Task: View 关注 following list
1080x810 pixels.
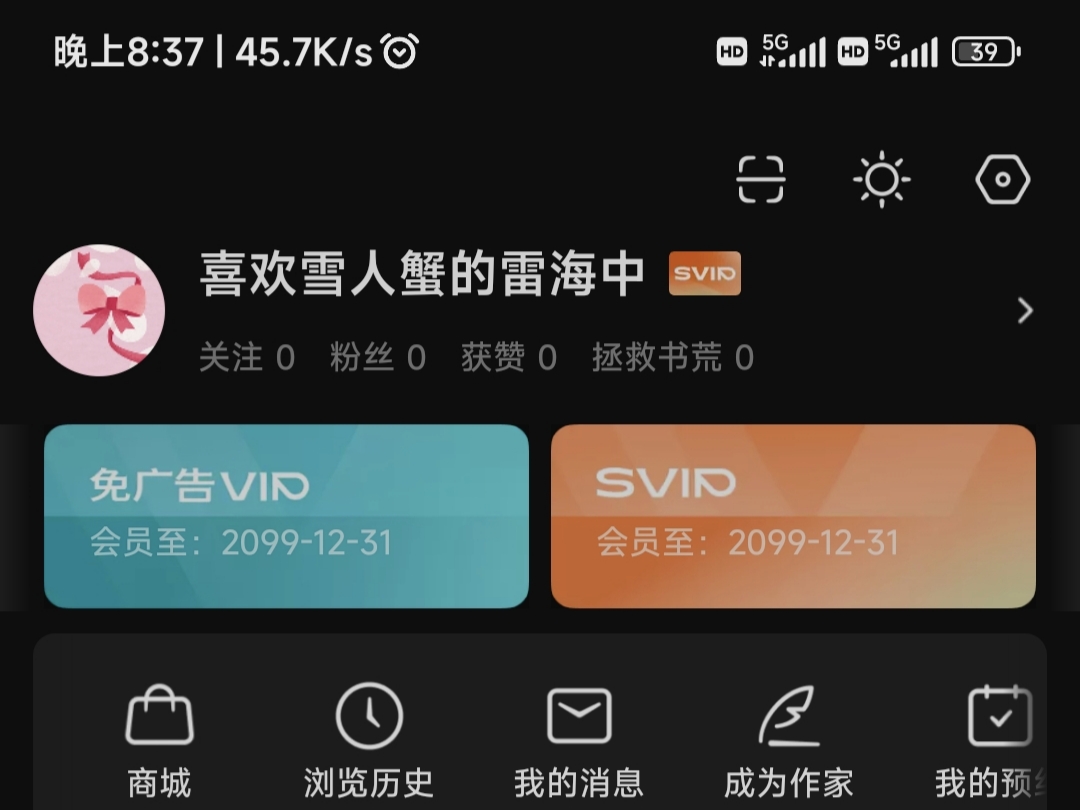Action: (246, 357)
